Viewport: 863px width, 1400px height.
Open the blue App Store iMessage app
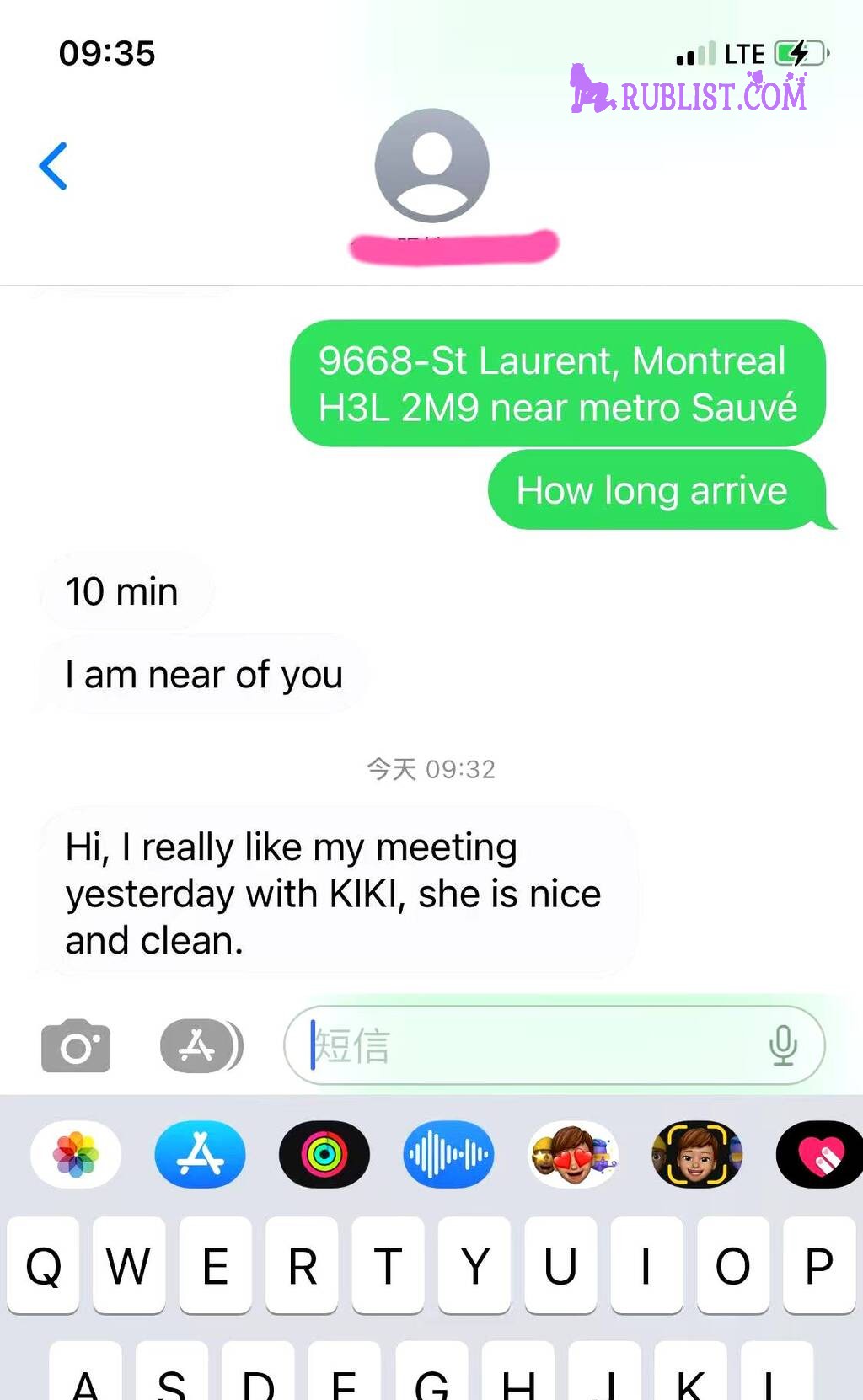tap(200, 1154)
